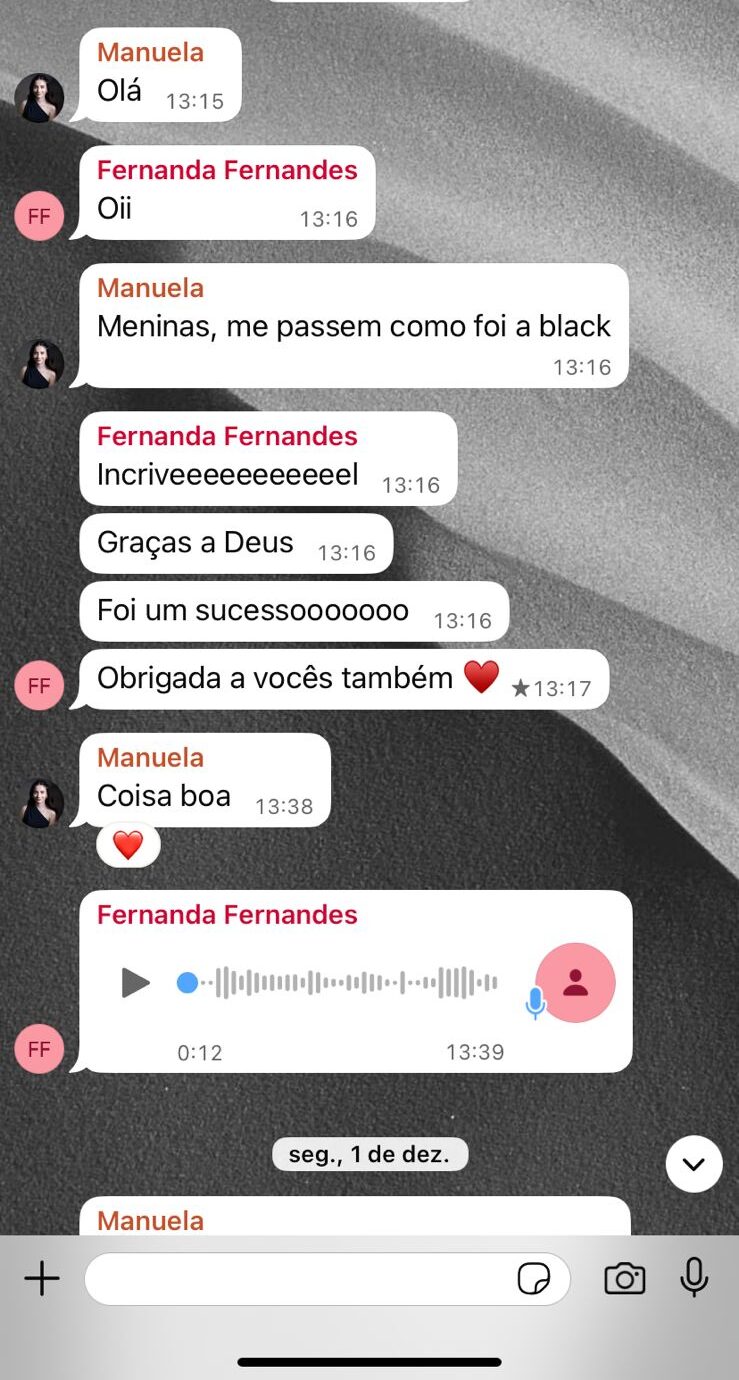Open the camera
This screenshot has height=1380, width=739.
click(625, 1278)
